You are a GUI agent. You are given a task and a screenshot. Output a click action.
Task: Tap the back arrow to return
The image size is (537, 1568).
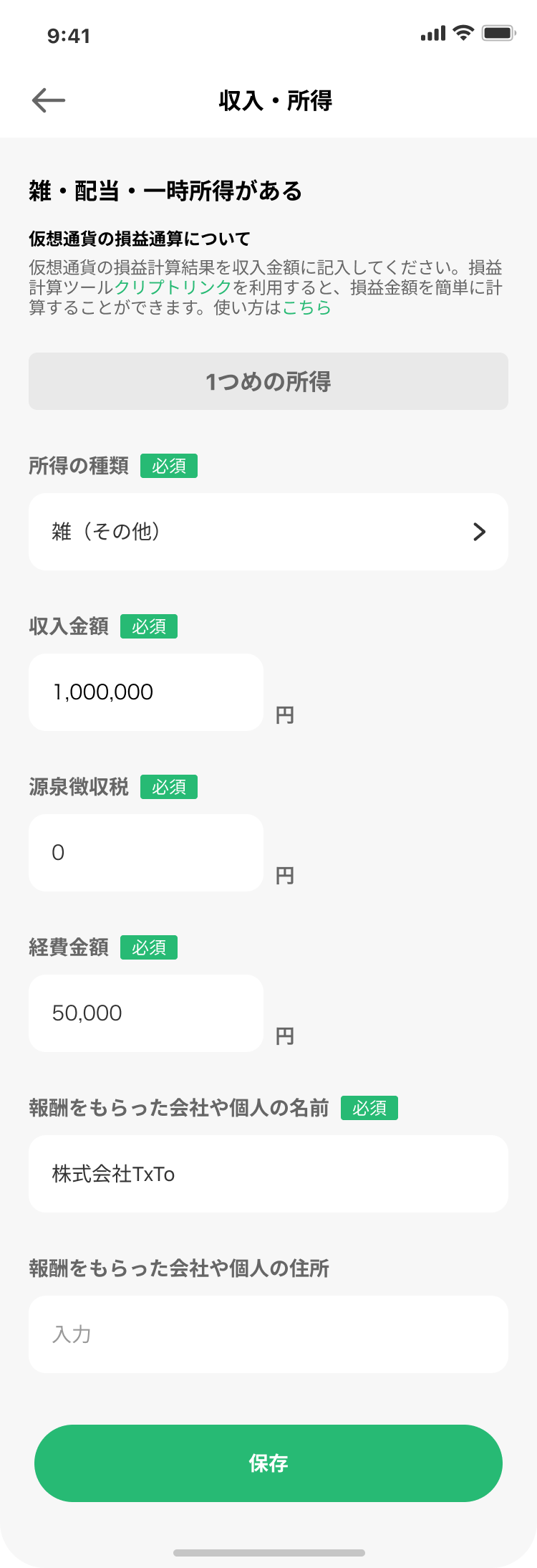tap(47, 100)
